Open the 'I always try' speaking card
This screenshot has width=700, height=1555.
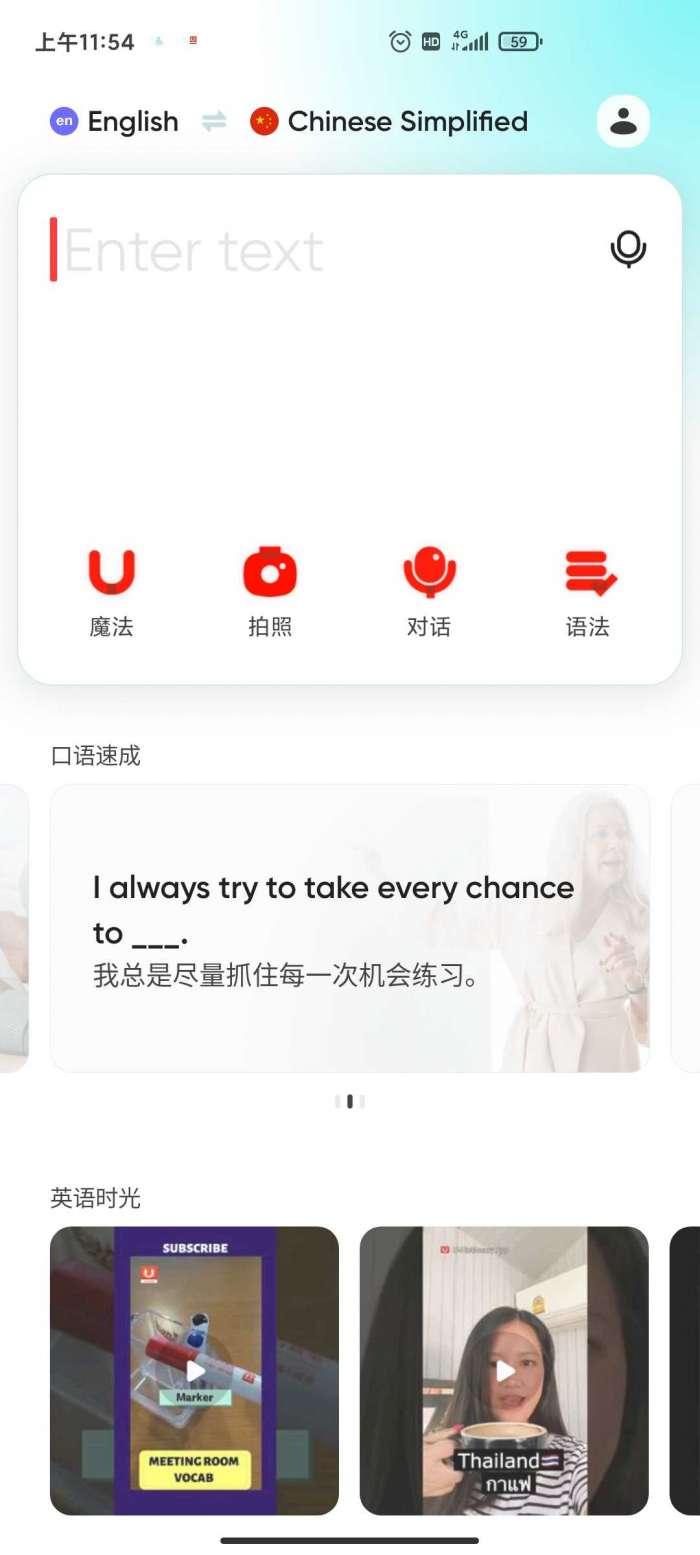tap(350, 928)
